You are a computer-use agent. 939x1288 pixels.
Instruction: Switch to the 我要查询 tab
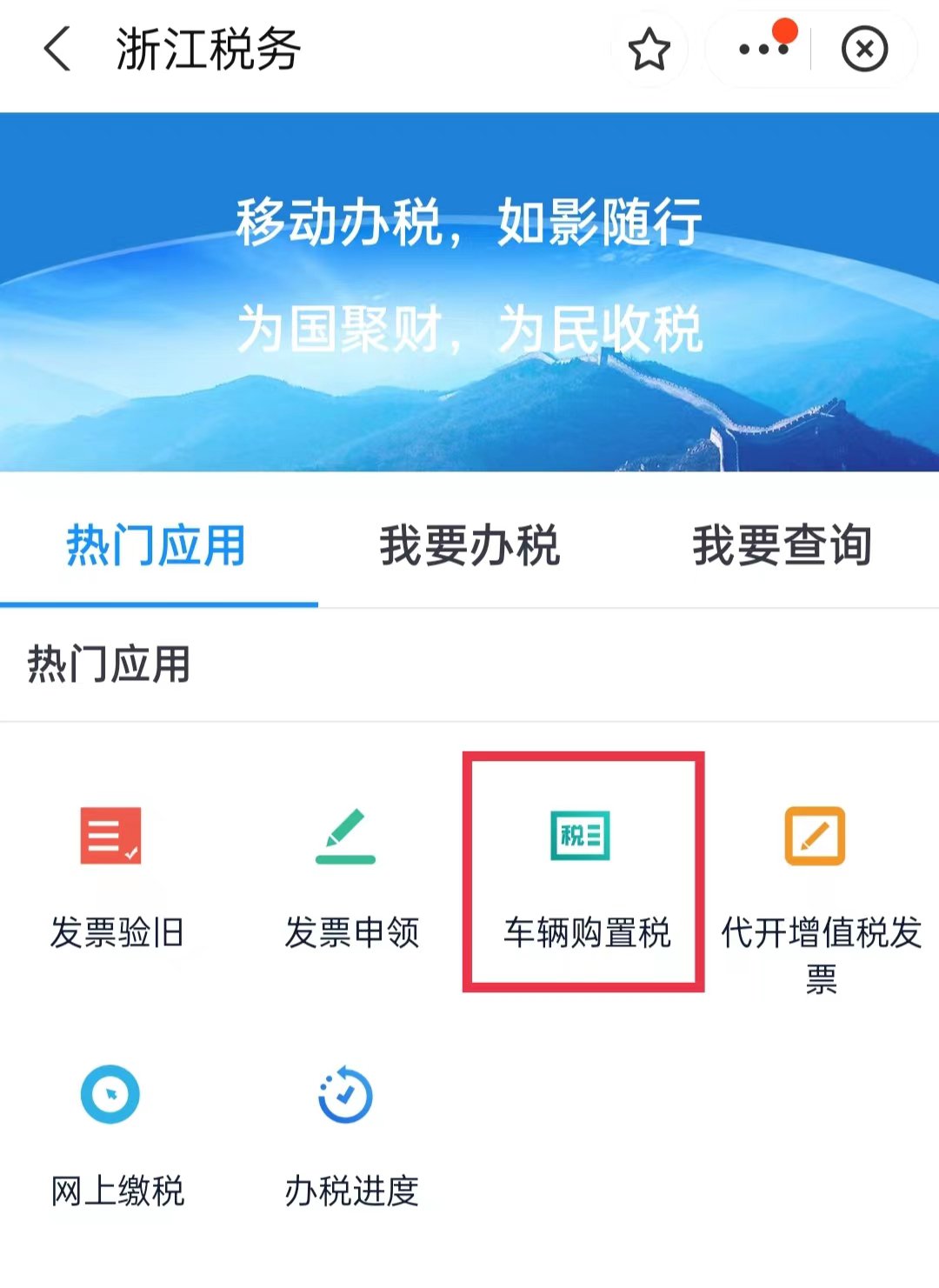[x=782, y=546]
